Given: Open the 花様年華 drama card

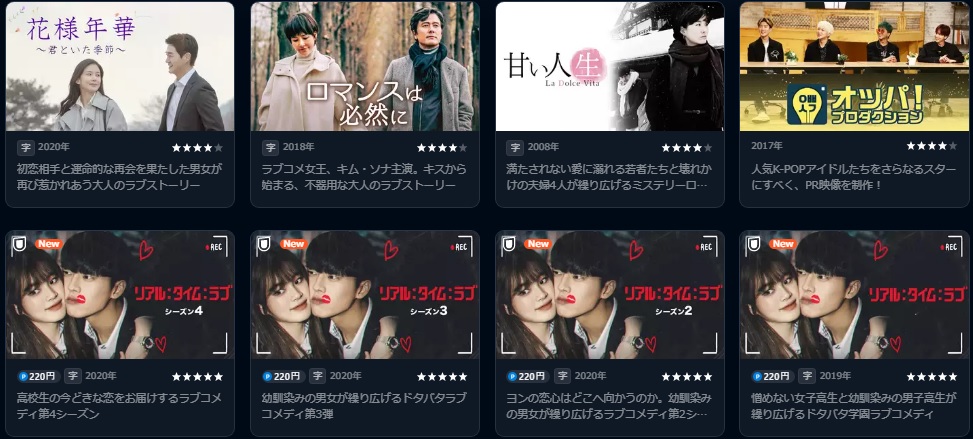Looking at the screenshot, I should click(x=119, y=68).
